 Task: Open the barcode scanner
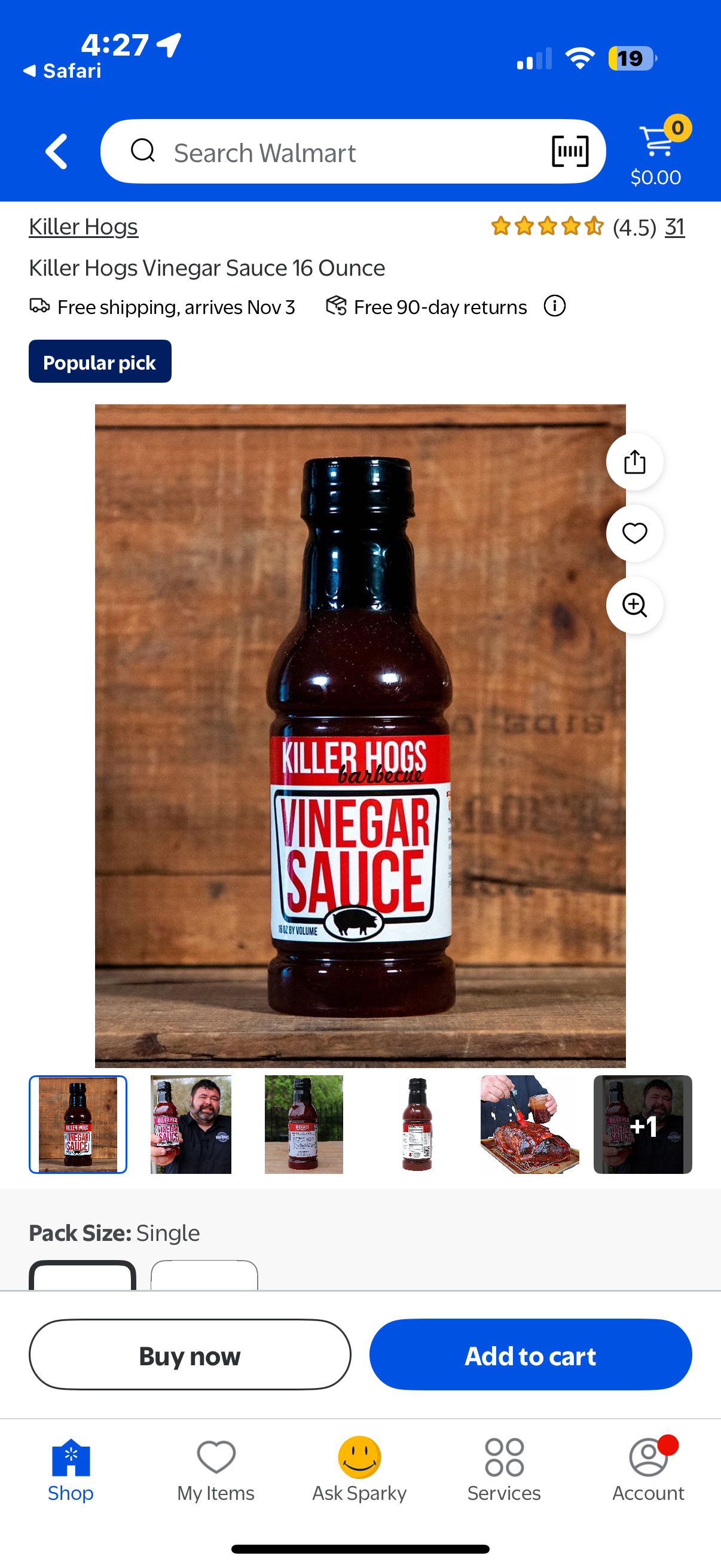coord(570,151)
